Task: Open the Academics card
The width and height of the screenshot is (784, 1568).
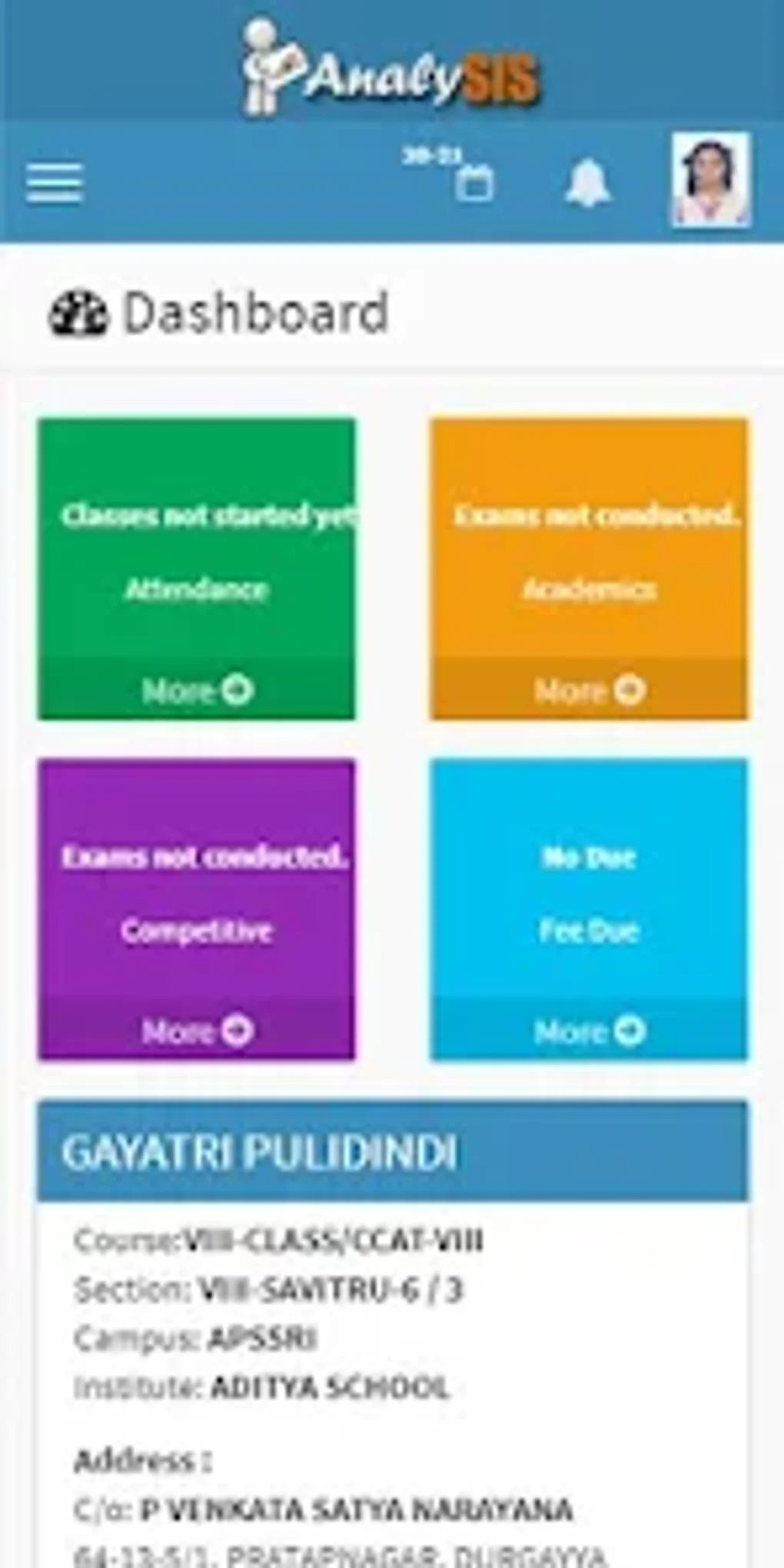Action: (589, 569)
